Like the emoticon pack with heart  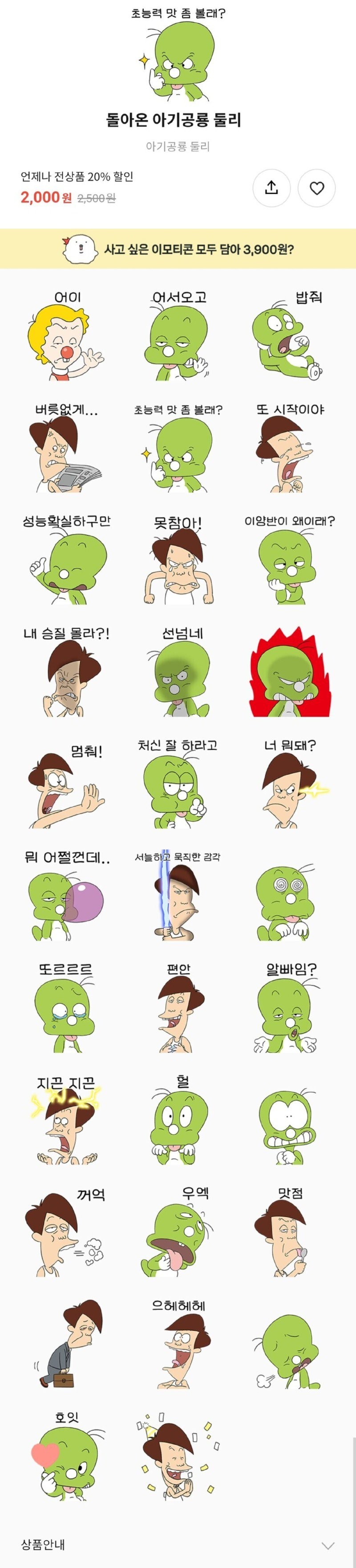(x=316, y=188)
